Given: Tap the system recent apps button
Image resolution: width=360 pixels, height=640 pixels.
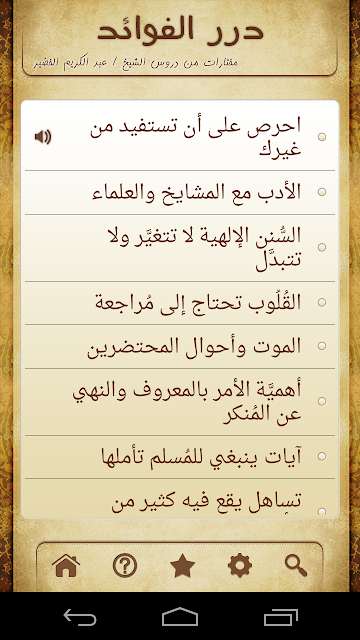Looking at the screenshot, I should coord(280,617).
